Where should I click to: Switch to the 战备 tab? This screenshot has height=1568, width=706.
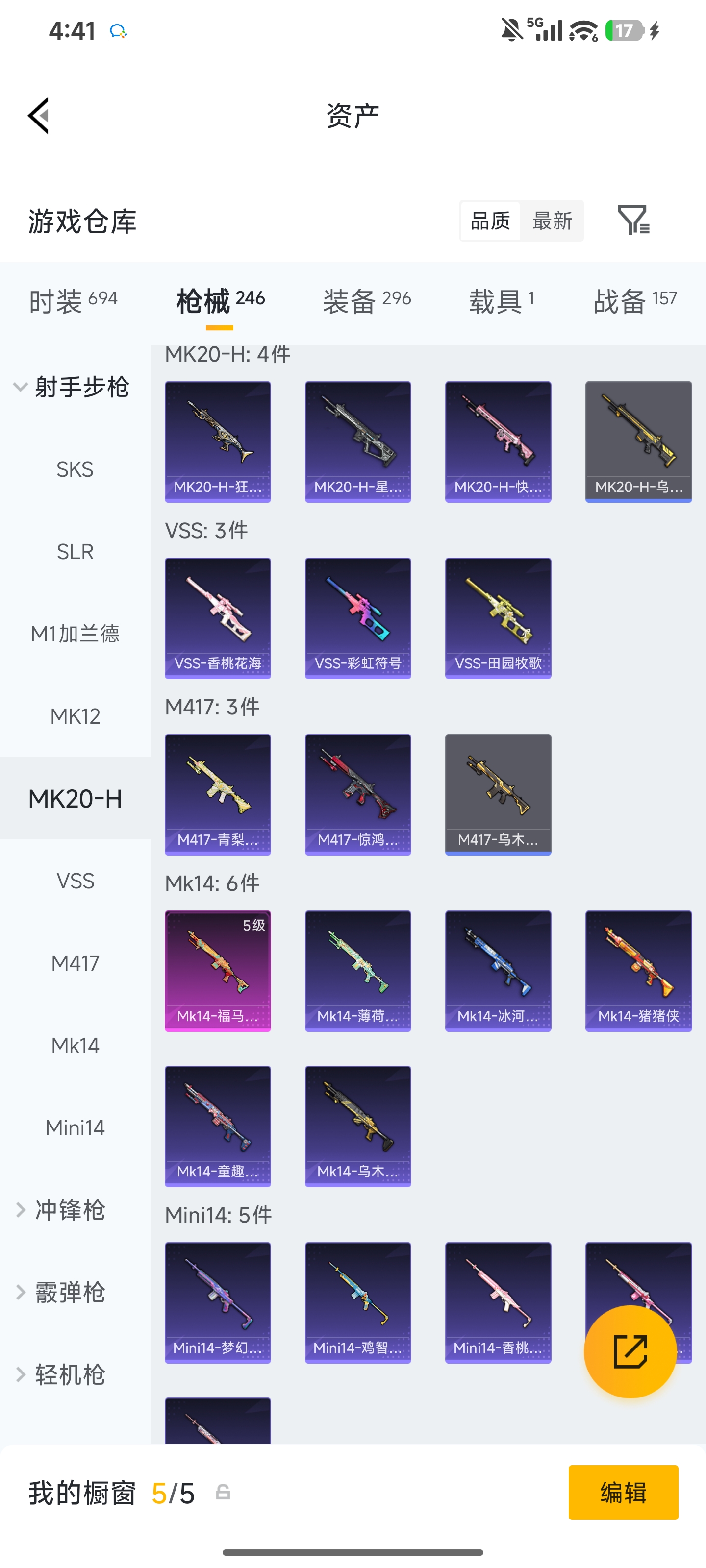tap(635, 301)
